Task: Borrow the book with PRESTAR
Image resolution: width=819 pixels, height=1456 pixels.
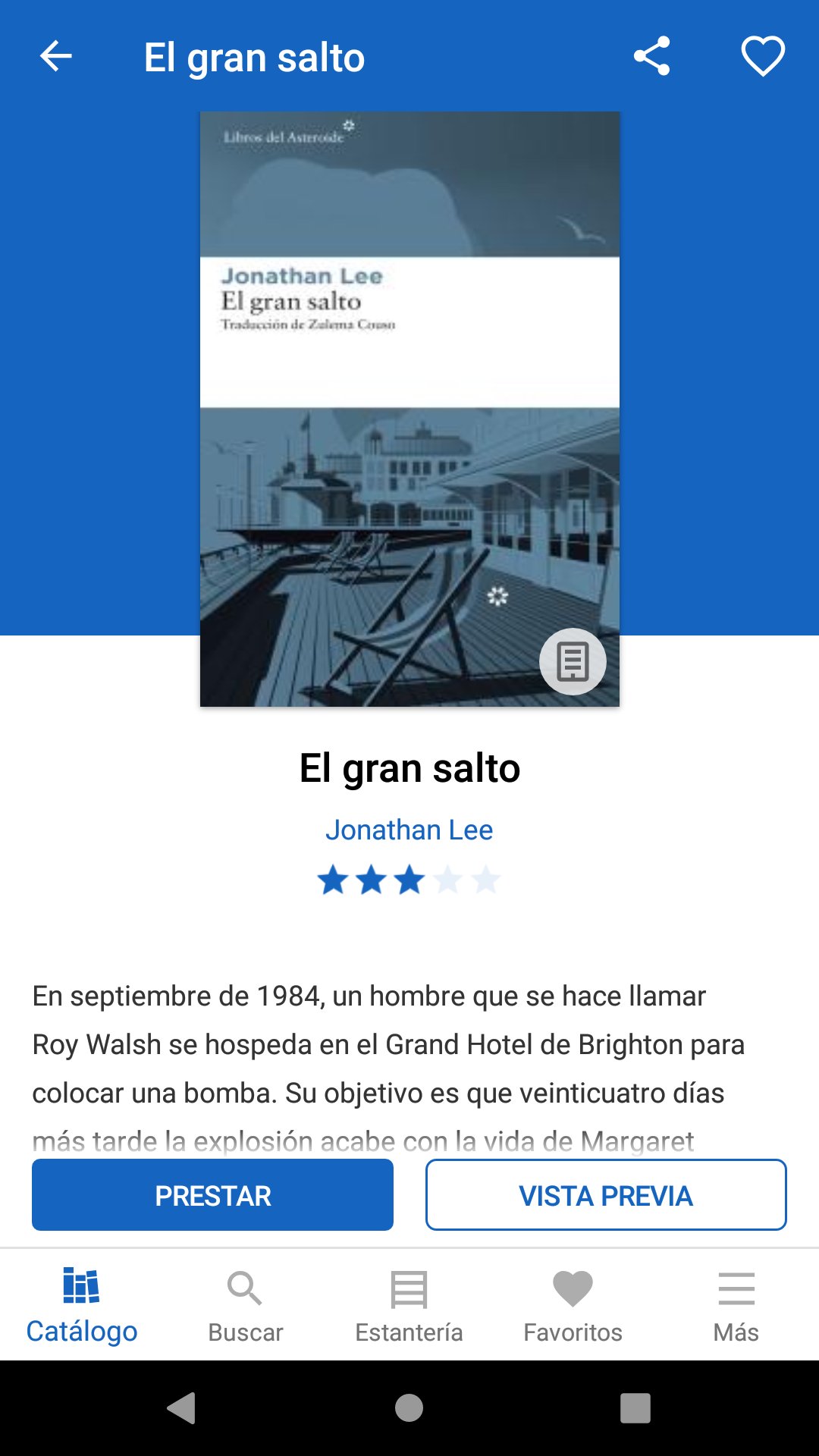Action: tap(212, 1195)
